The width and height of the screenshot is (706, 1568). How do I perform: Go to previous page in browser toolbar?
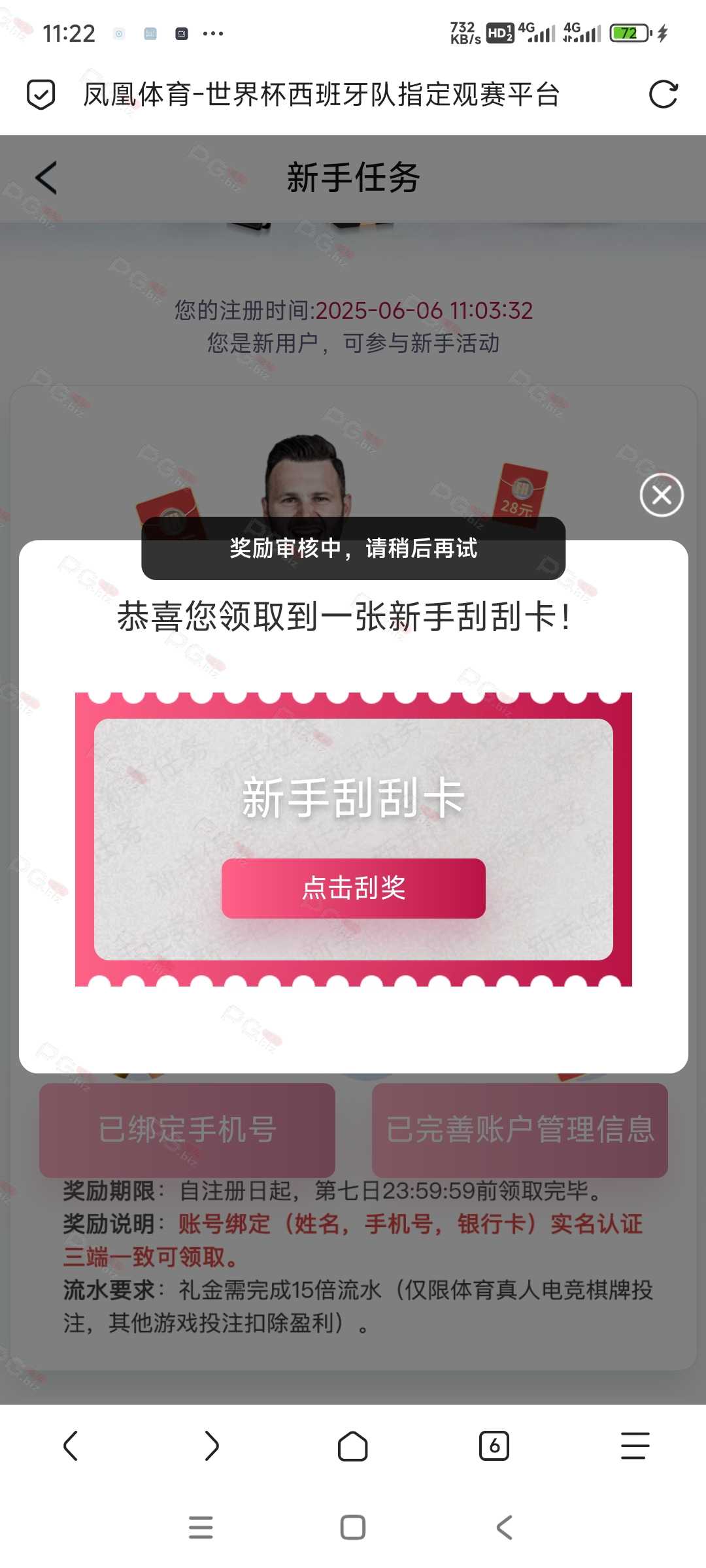71,1446
